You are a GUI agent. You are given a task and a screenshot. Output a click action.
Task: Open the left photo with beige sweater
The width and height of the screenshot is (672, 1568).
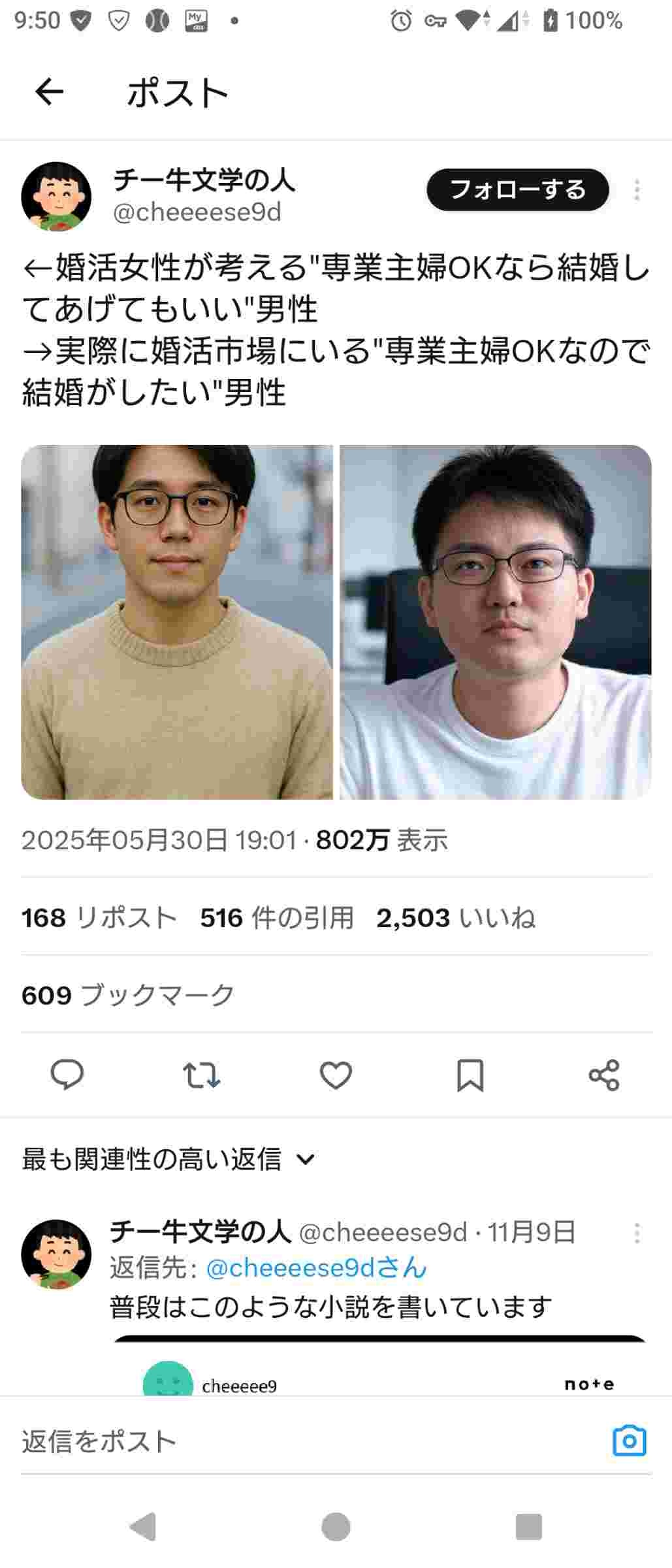tap(176, 621)
